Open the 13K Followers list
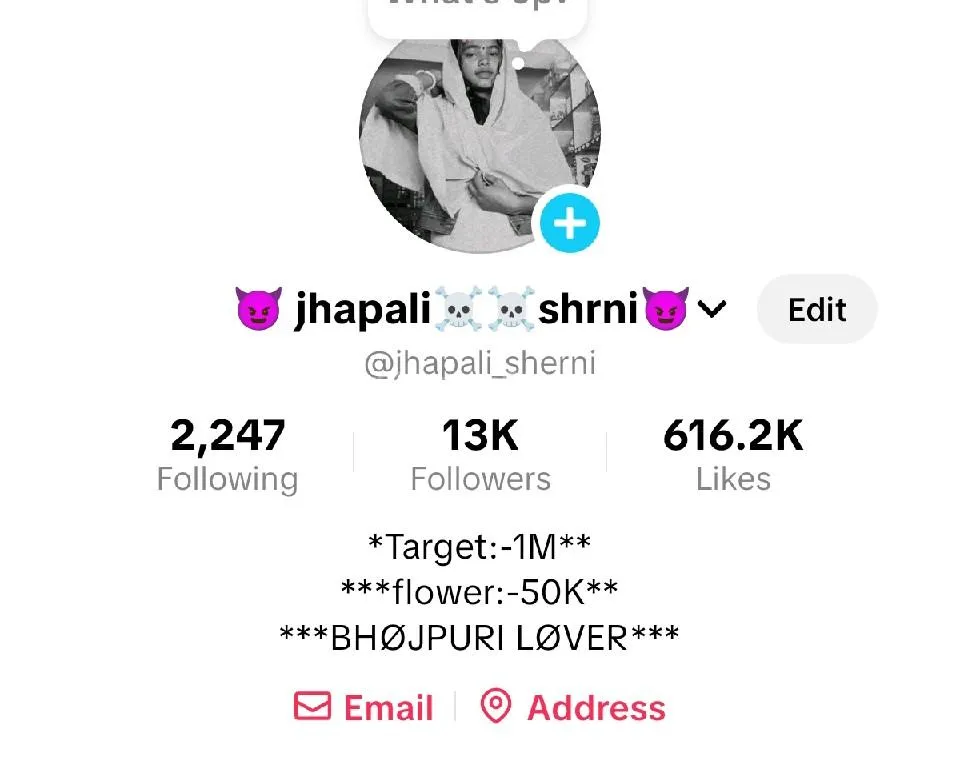The image size is (960, 768). 480,455
